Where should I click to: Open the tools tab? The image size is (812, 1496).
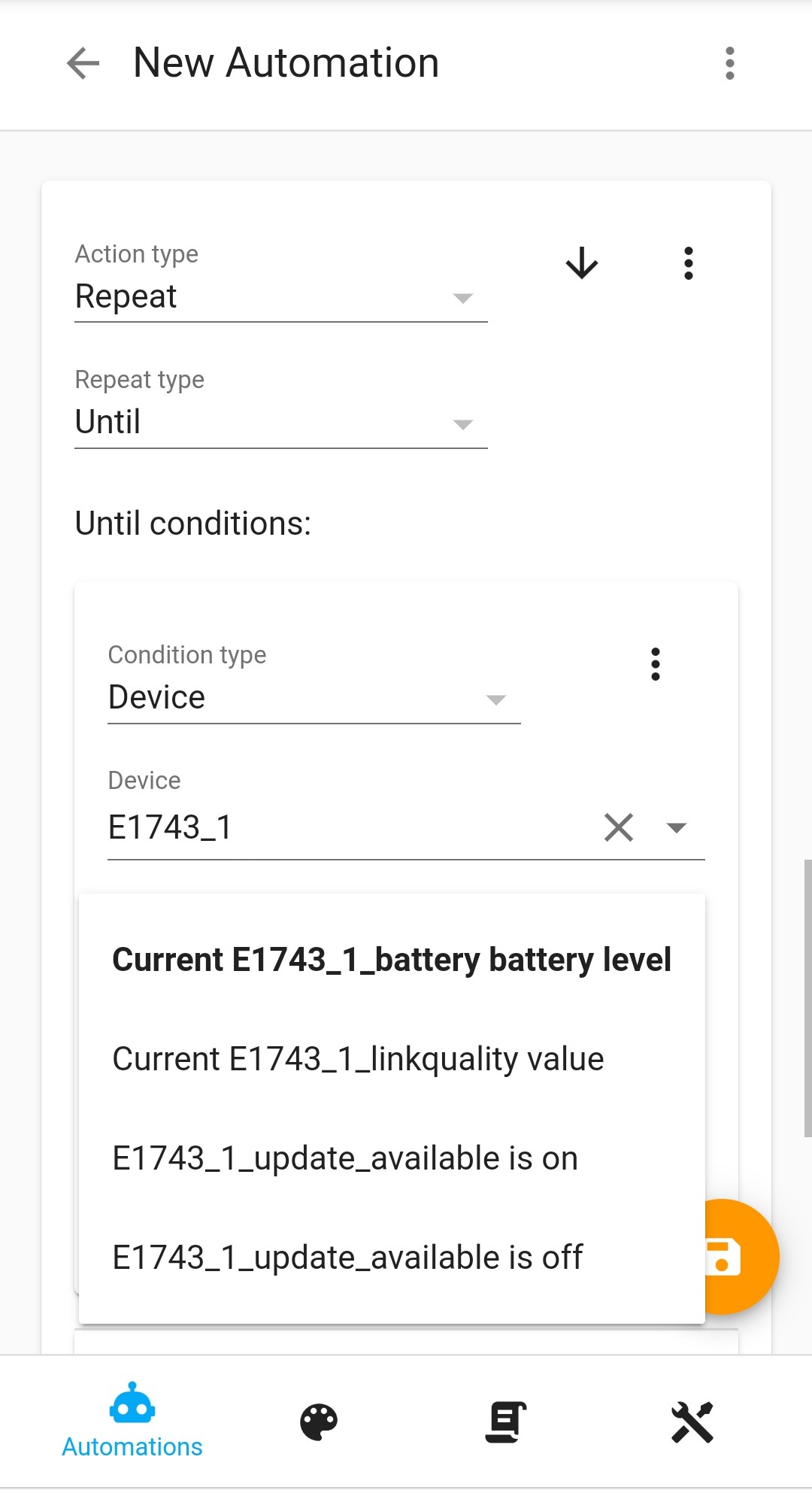692,1422
